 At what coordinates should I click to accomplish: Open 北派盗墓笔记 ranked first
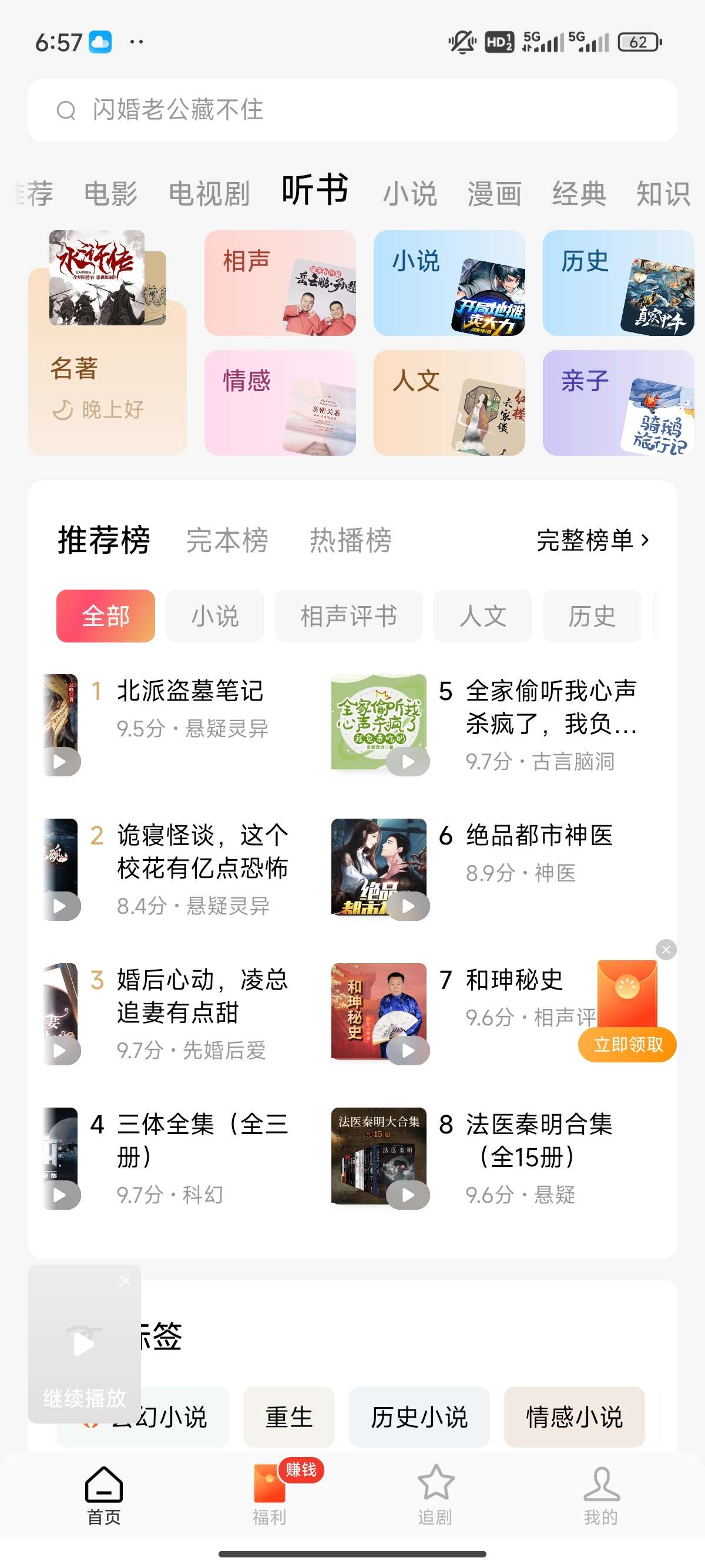coord(189,691)
